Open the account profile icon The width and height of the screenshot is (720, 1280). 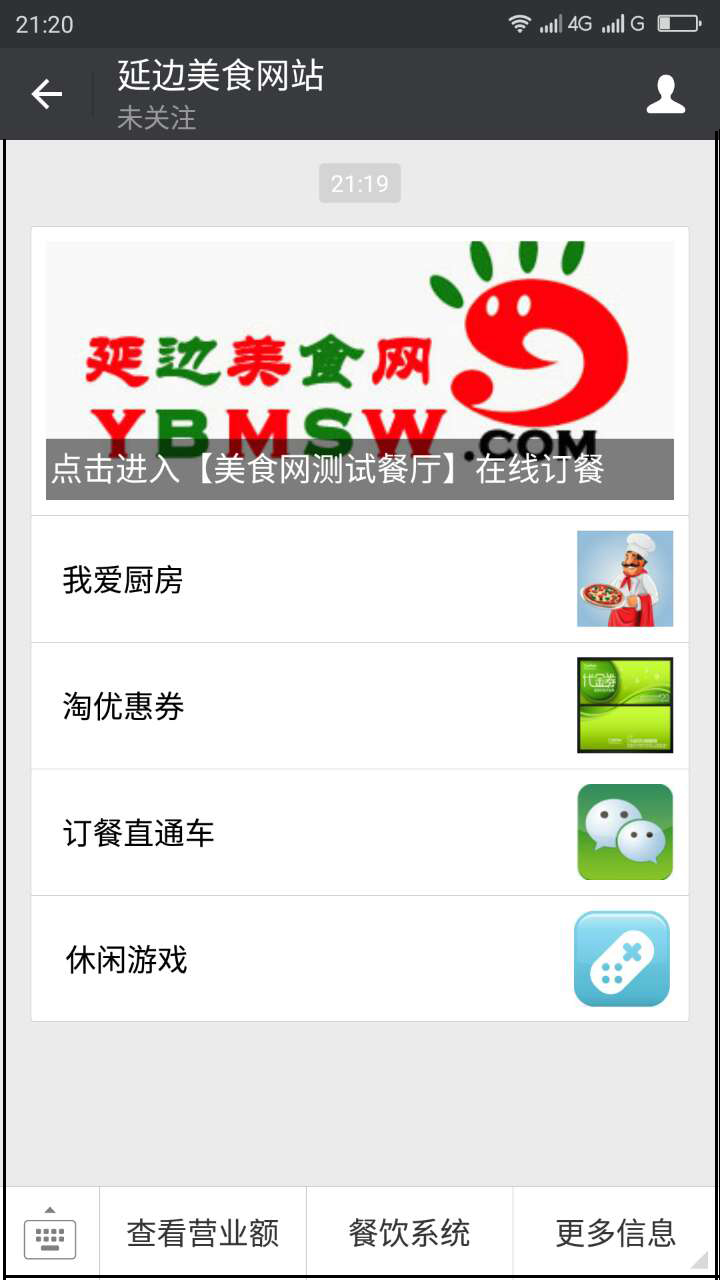pos(665,95)
